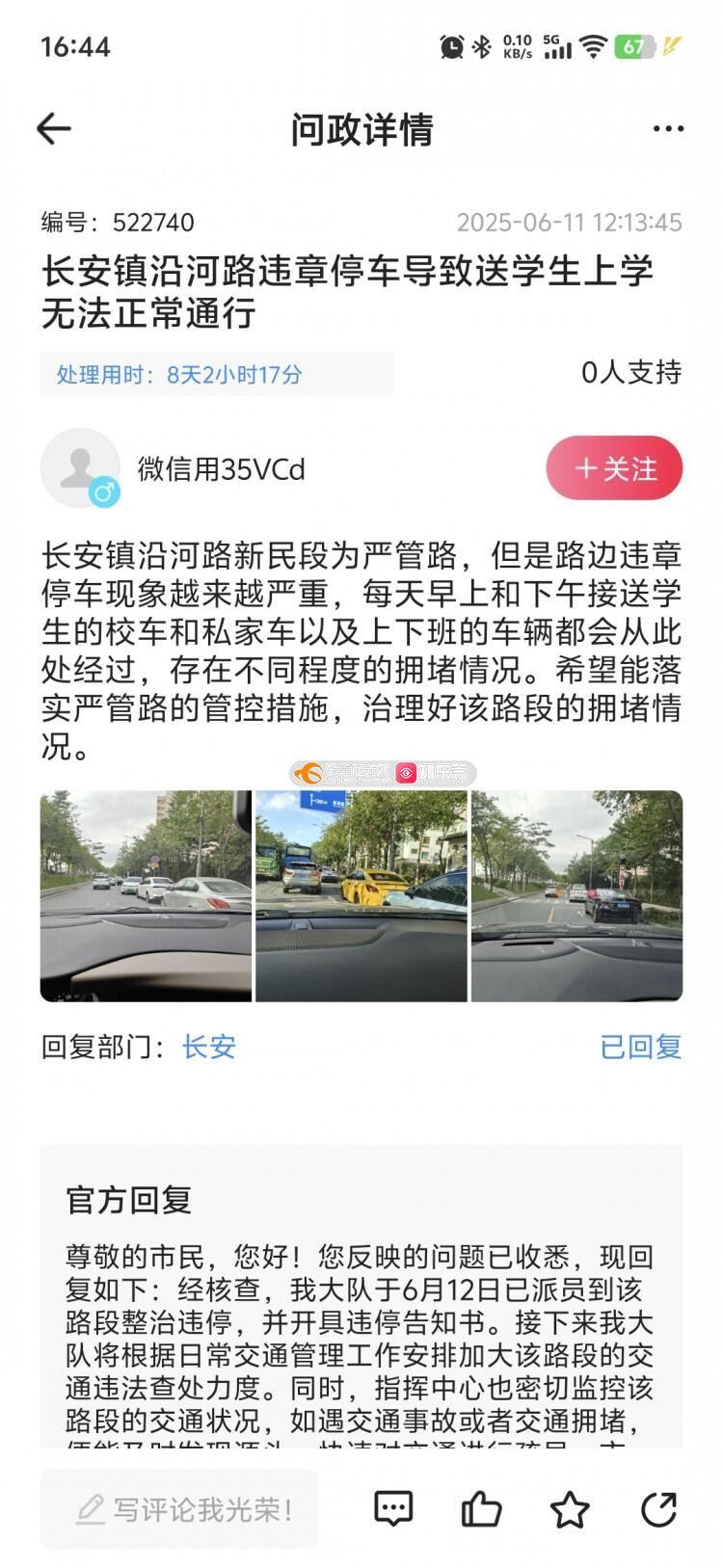Viewport: 723px width, 1568px height.
Task: Tap the 写评论我光荣 comment field
Action: [179, 1509]
